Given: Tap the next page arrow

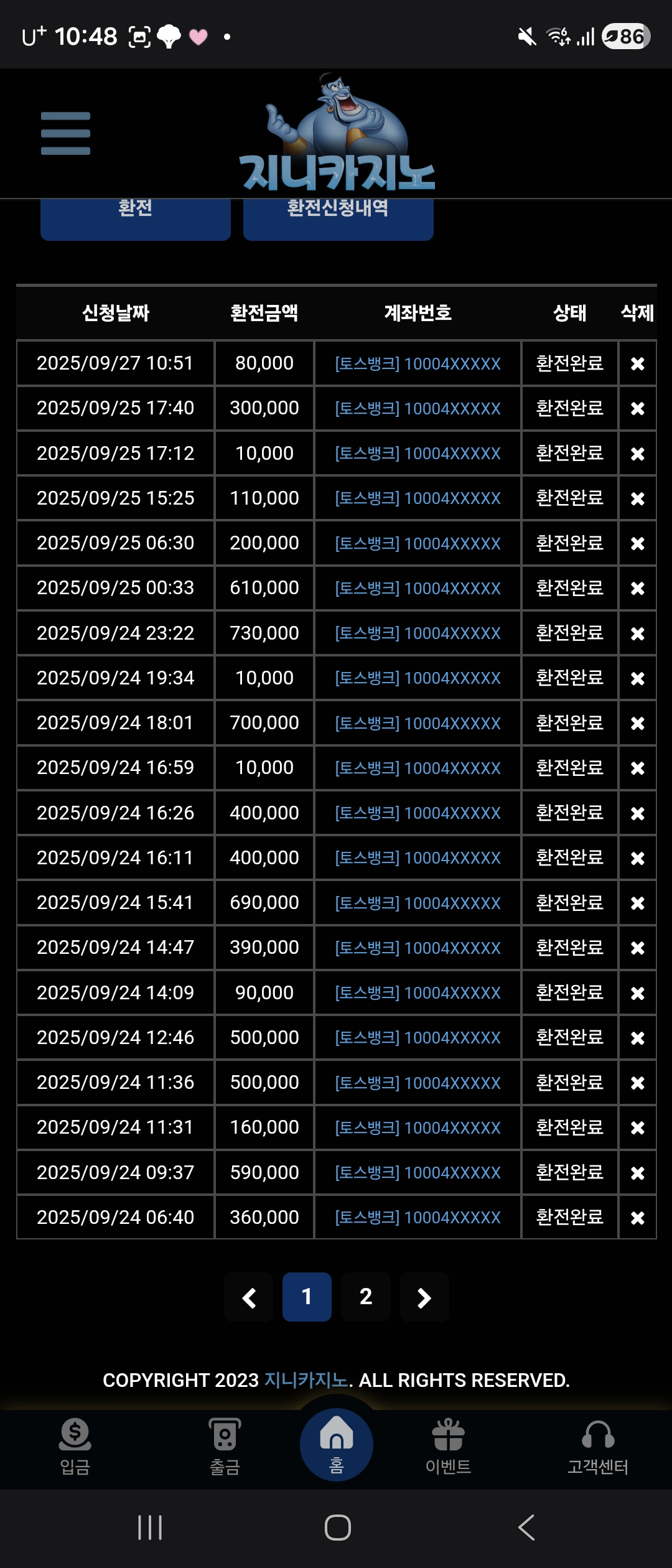Looking at the screenshot, I should 424,1297.
